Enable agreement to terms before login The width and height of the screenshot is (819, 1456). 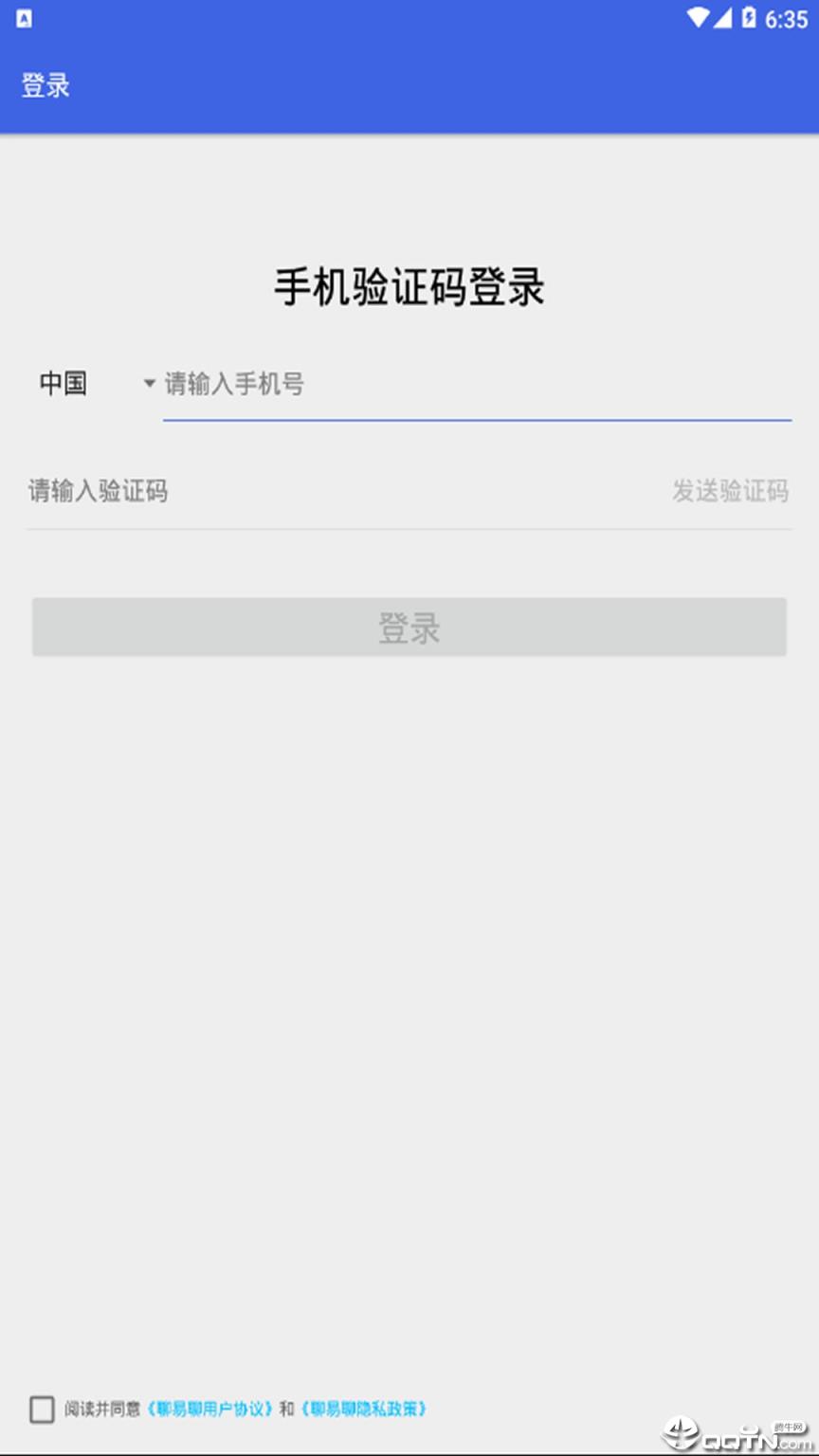pos(42,1410)
